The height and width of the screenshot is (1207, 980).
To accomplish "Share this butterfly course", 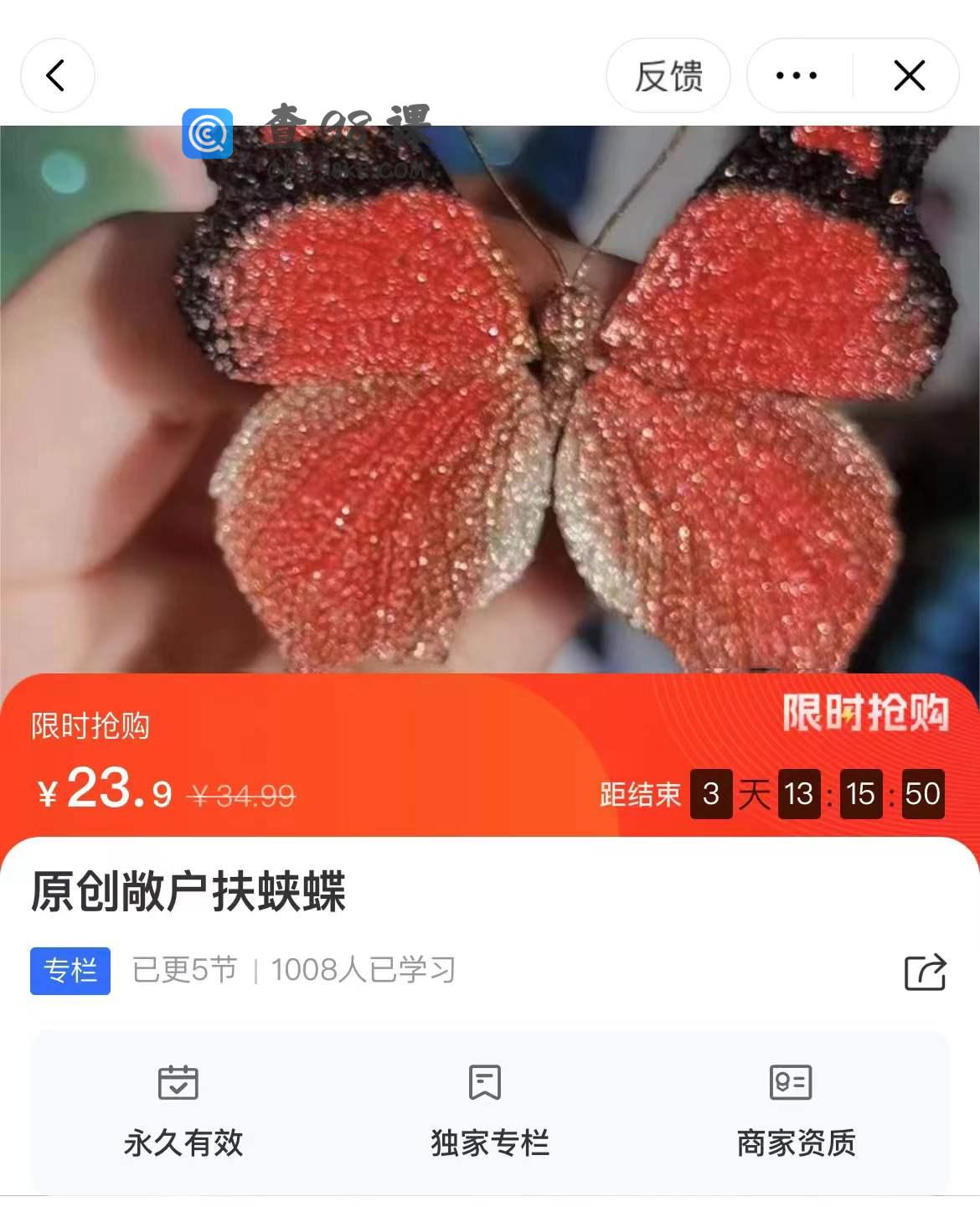I will [x=925, y=972].
